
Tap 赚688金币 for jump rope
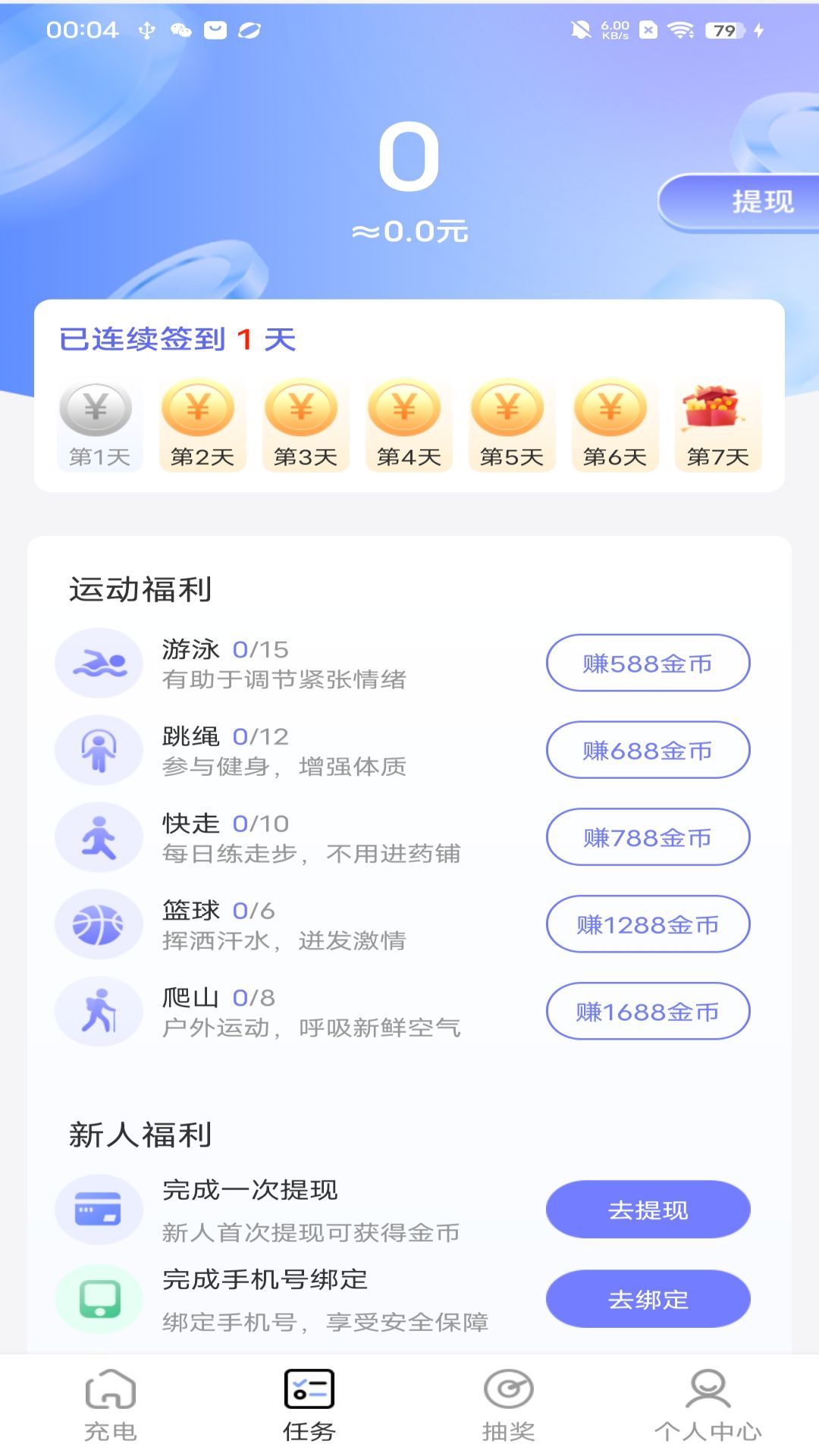(648, 751)
